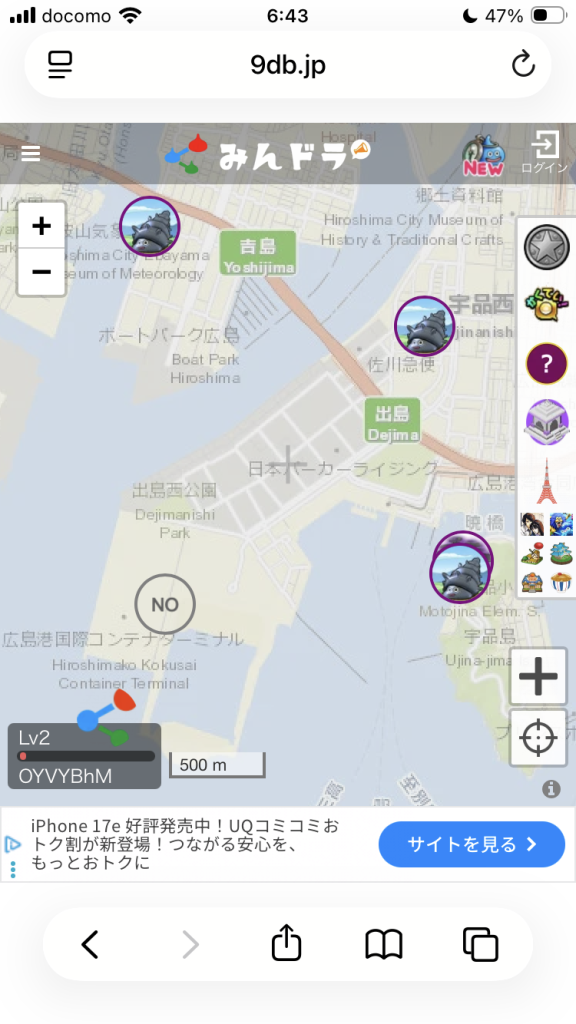
Task: Select the silver star medal filter
Action: (547, 247)
